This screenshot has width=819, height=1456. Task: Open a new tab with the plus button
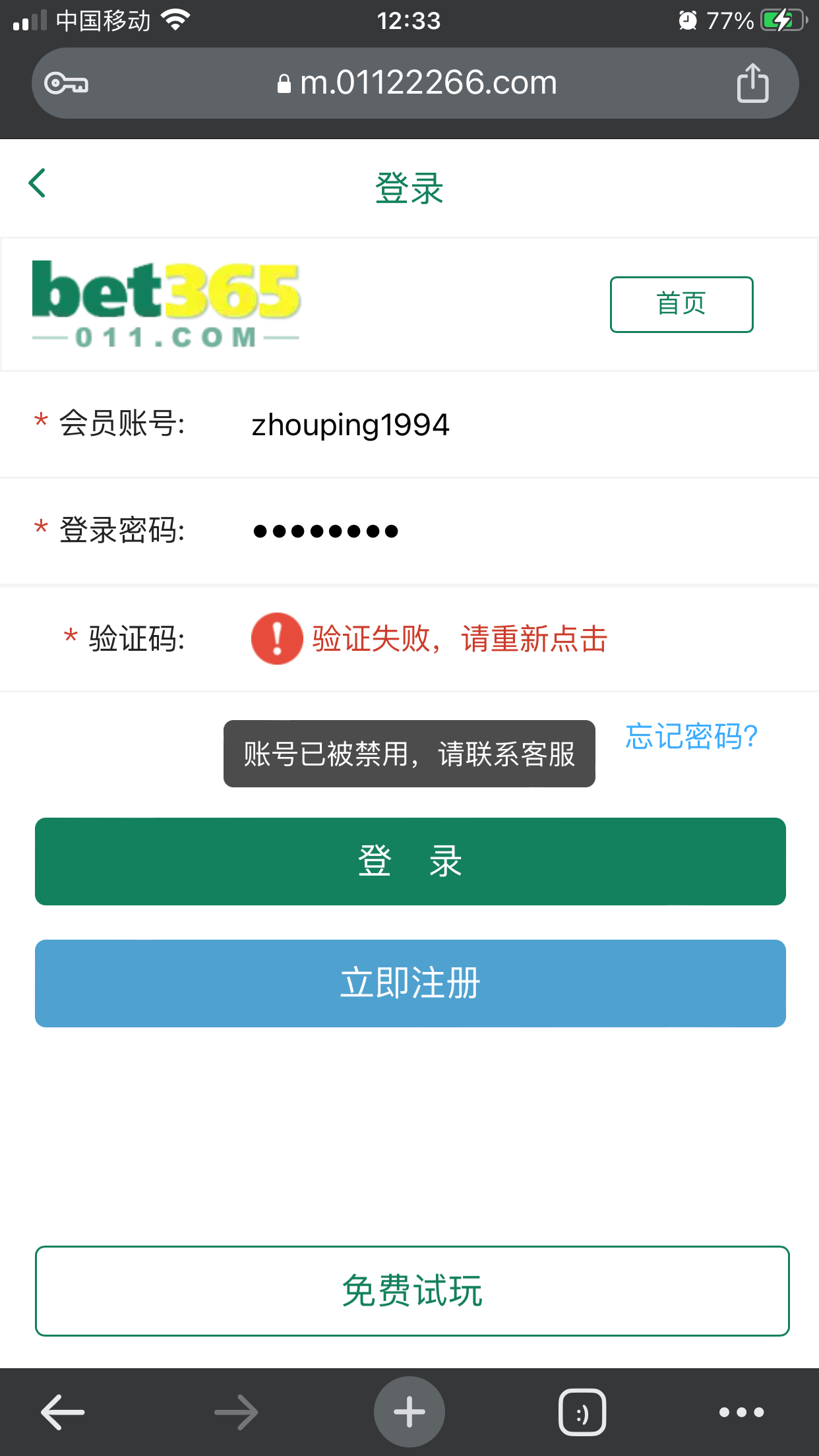pos(409,1412)
